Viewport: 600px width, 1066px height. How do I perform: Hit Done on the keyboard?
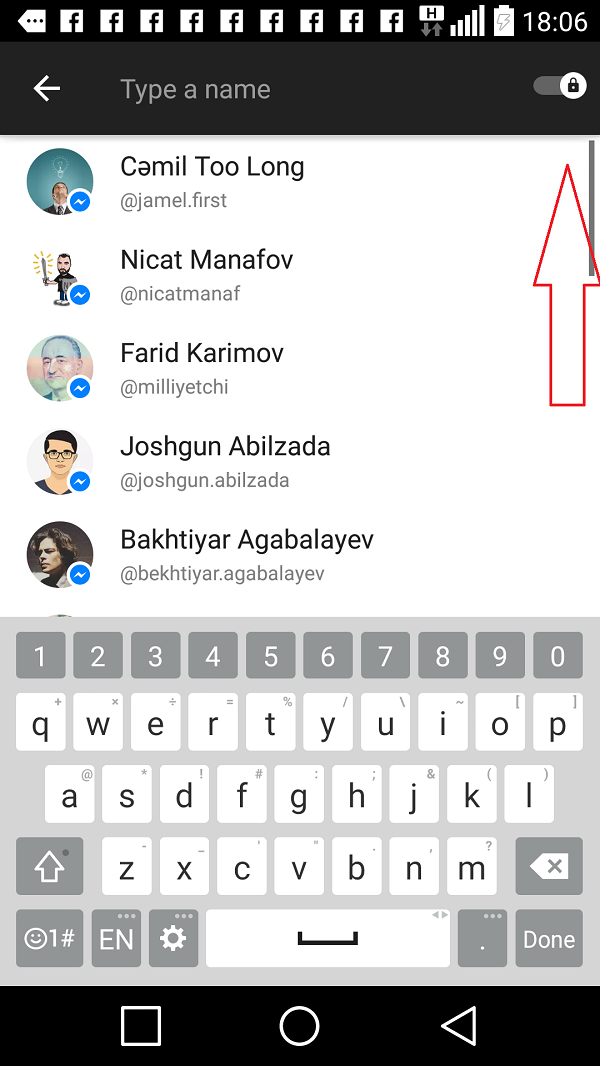pyautogui.click(x=549, y=939)
